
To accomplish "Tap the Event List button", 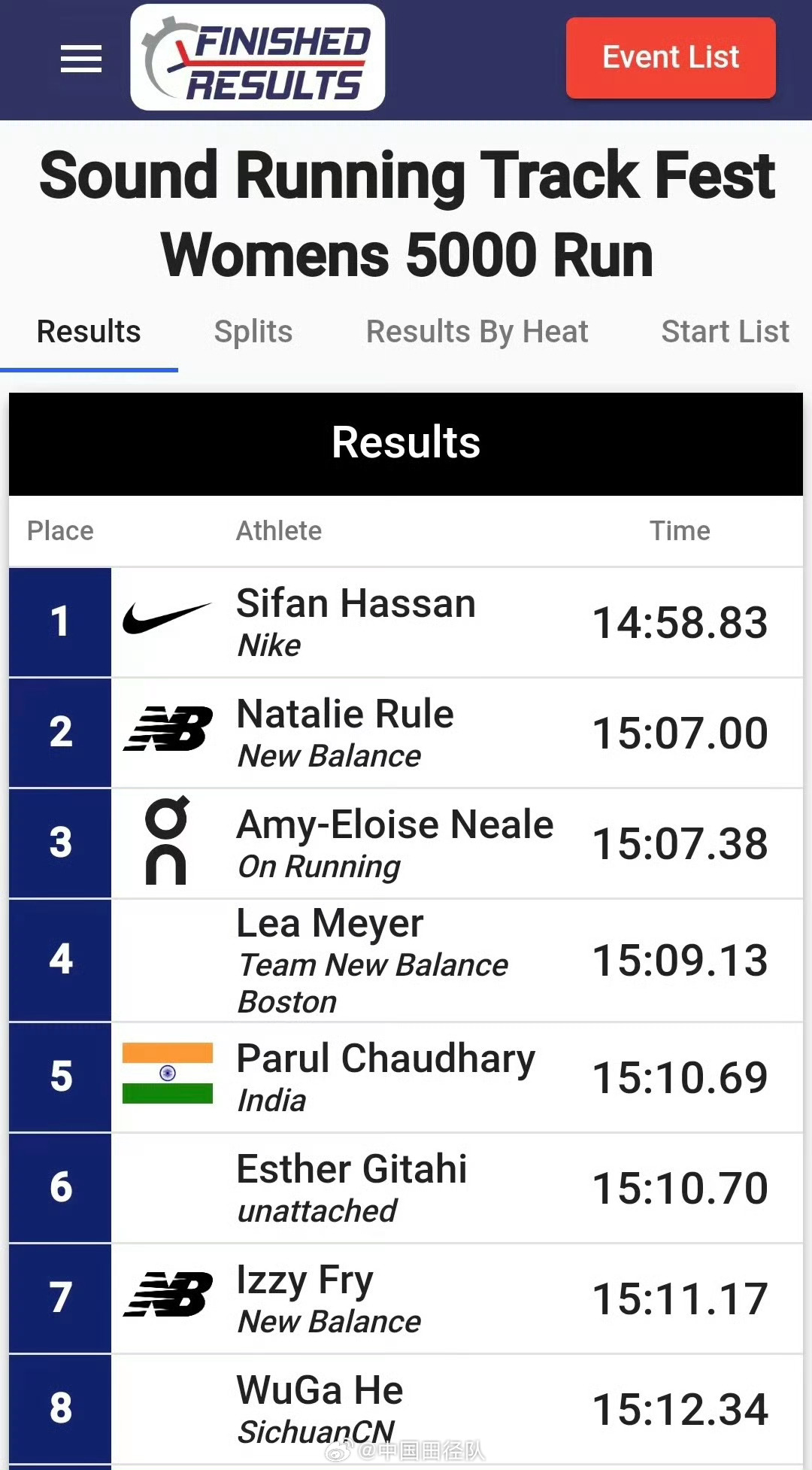I will click(x=670, y=58).
